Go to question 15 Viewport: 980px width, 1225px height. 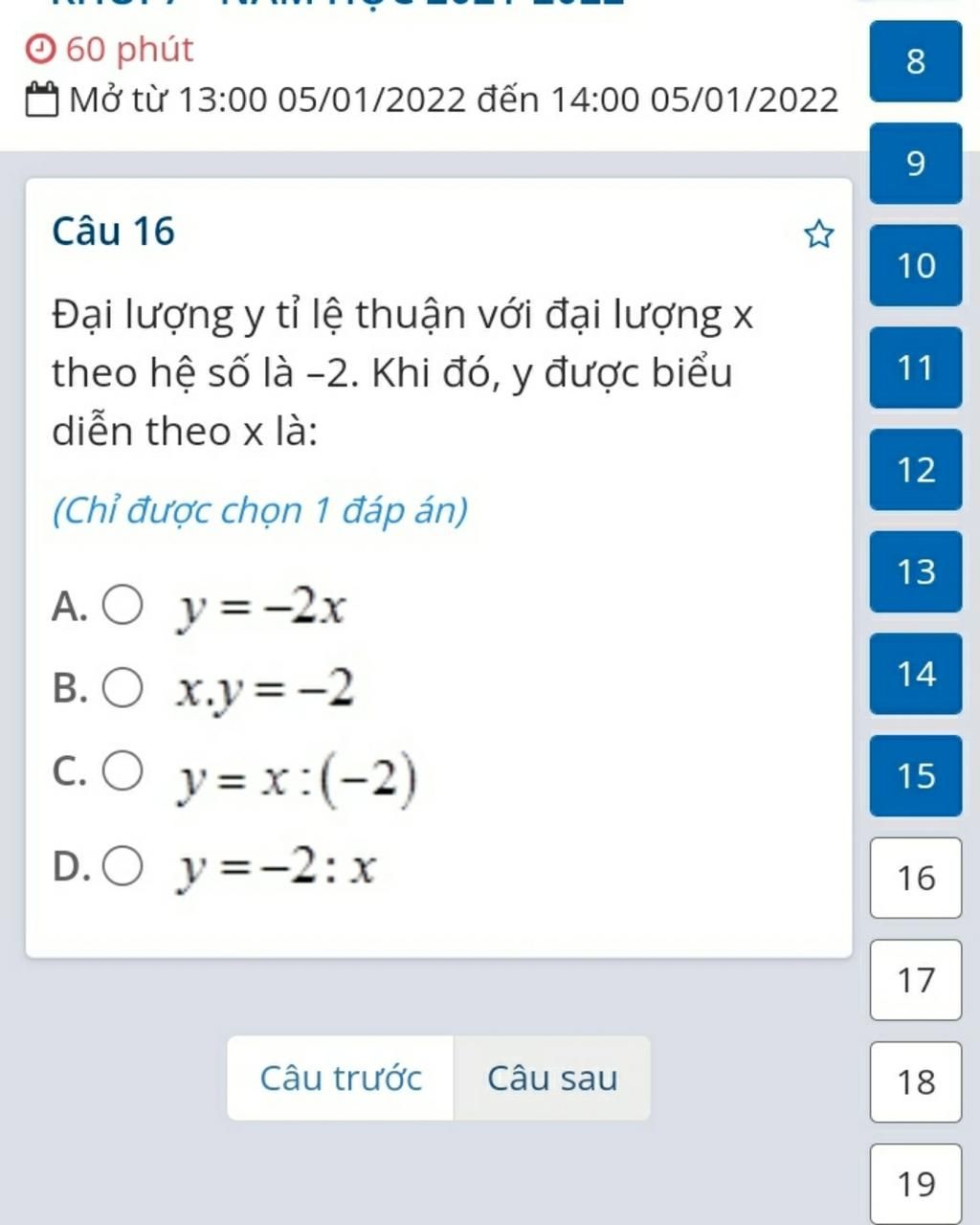(x=916, y=775)
